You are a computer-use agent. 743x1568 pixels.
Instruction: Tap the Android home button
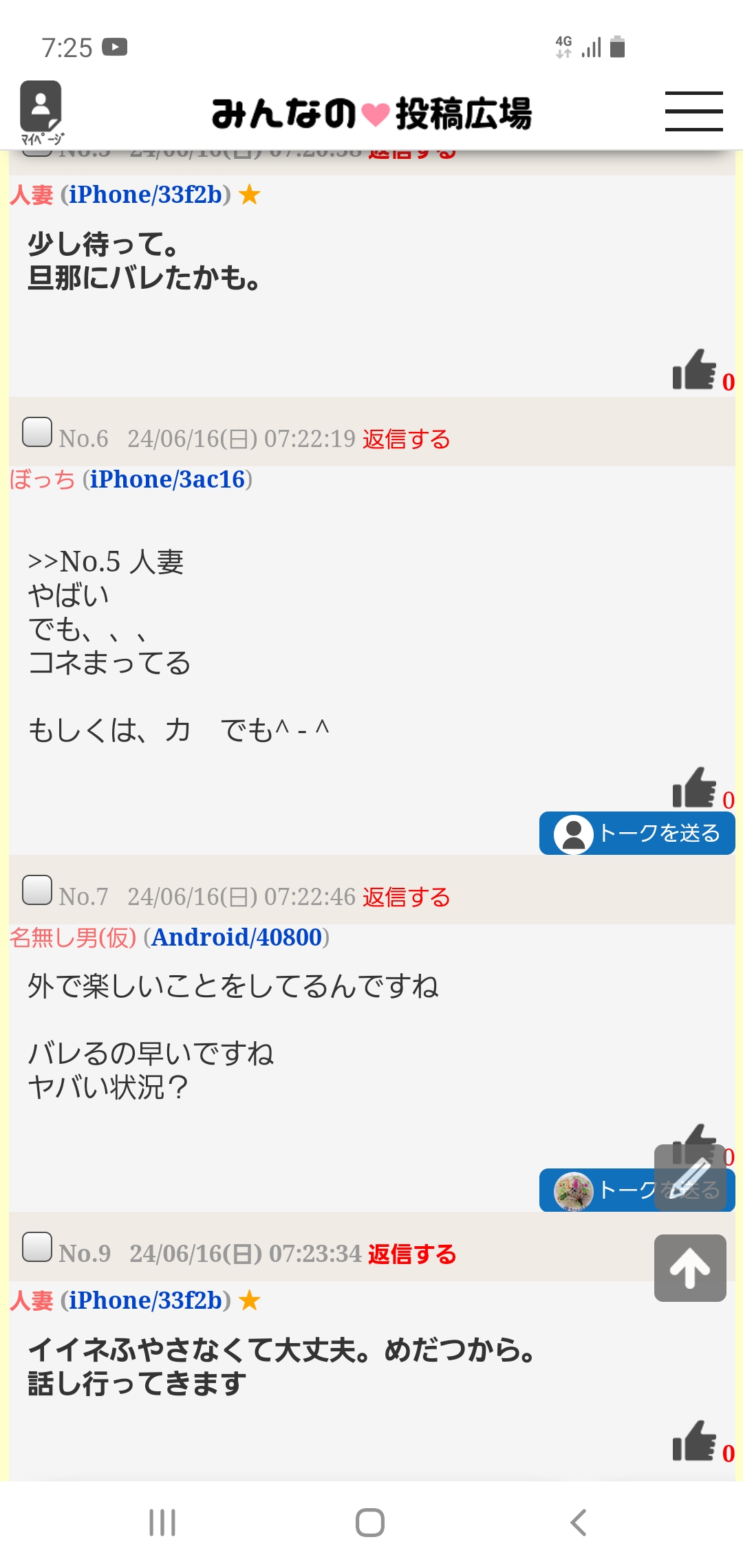[x=371, y=1521]
